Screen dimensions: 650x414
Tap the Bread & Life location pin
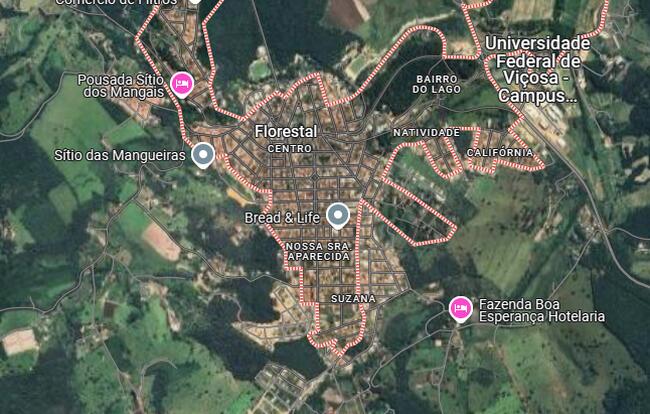coord(338,214)
